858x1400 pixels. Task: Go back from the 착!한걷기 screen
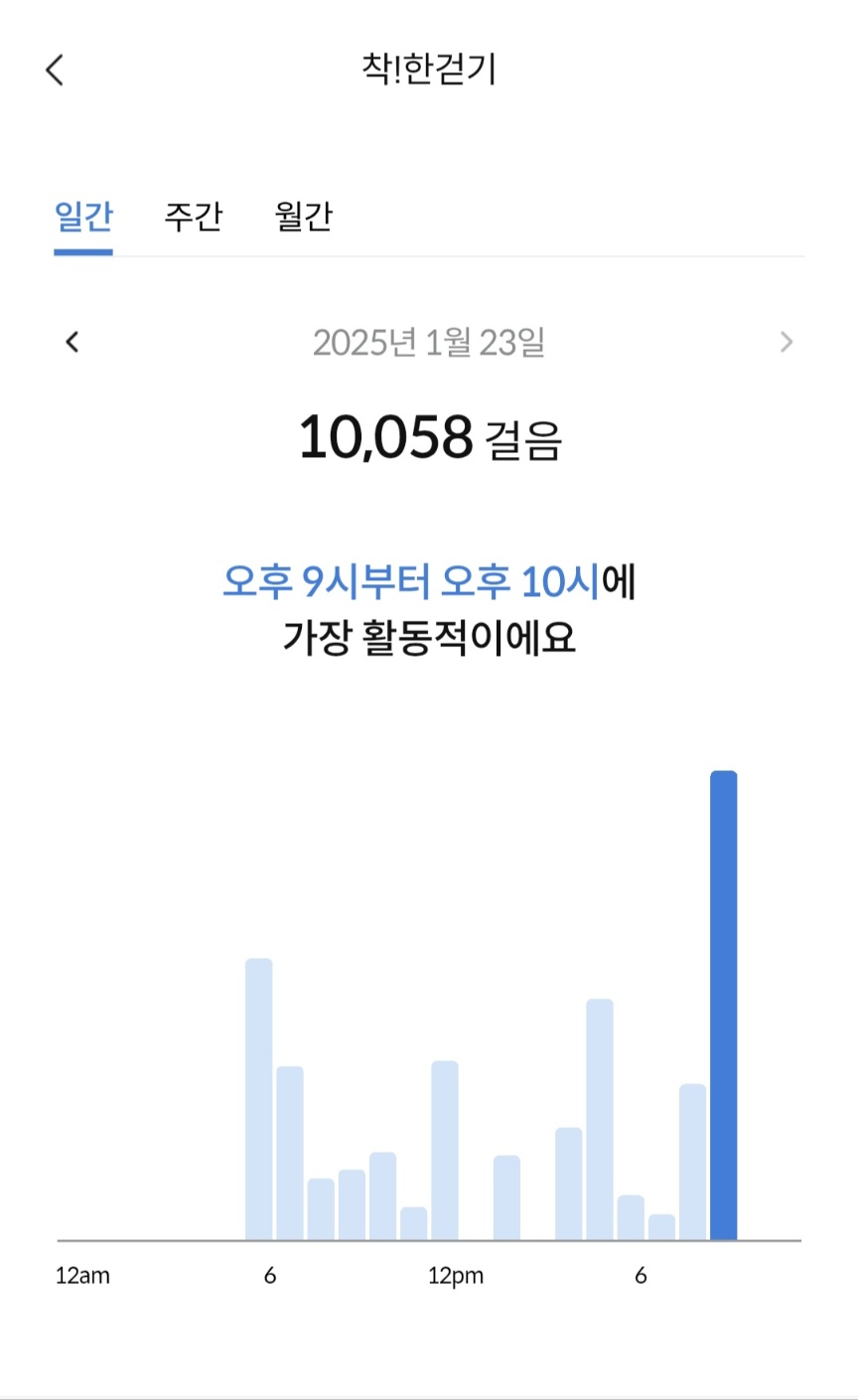pos(55,70)
